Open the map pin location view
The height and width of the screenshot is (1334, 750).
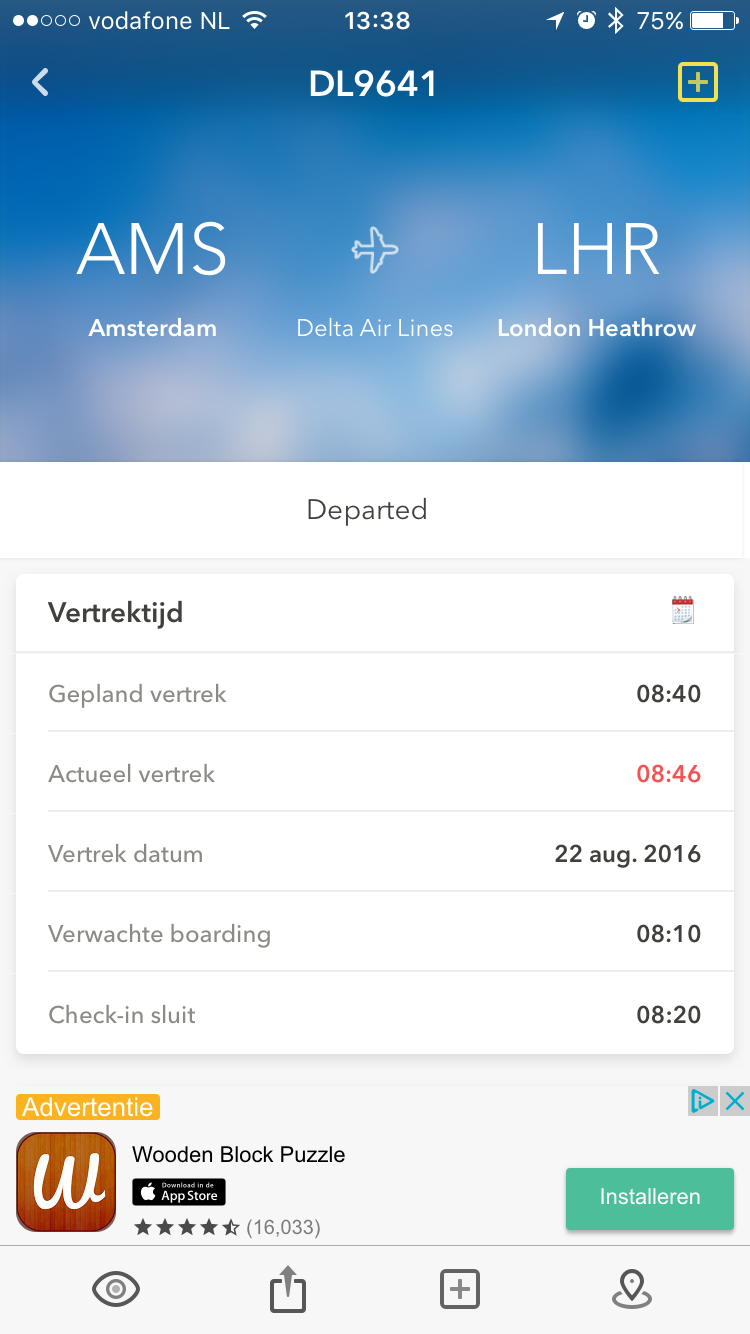tap(631, 1289)
